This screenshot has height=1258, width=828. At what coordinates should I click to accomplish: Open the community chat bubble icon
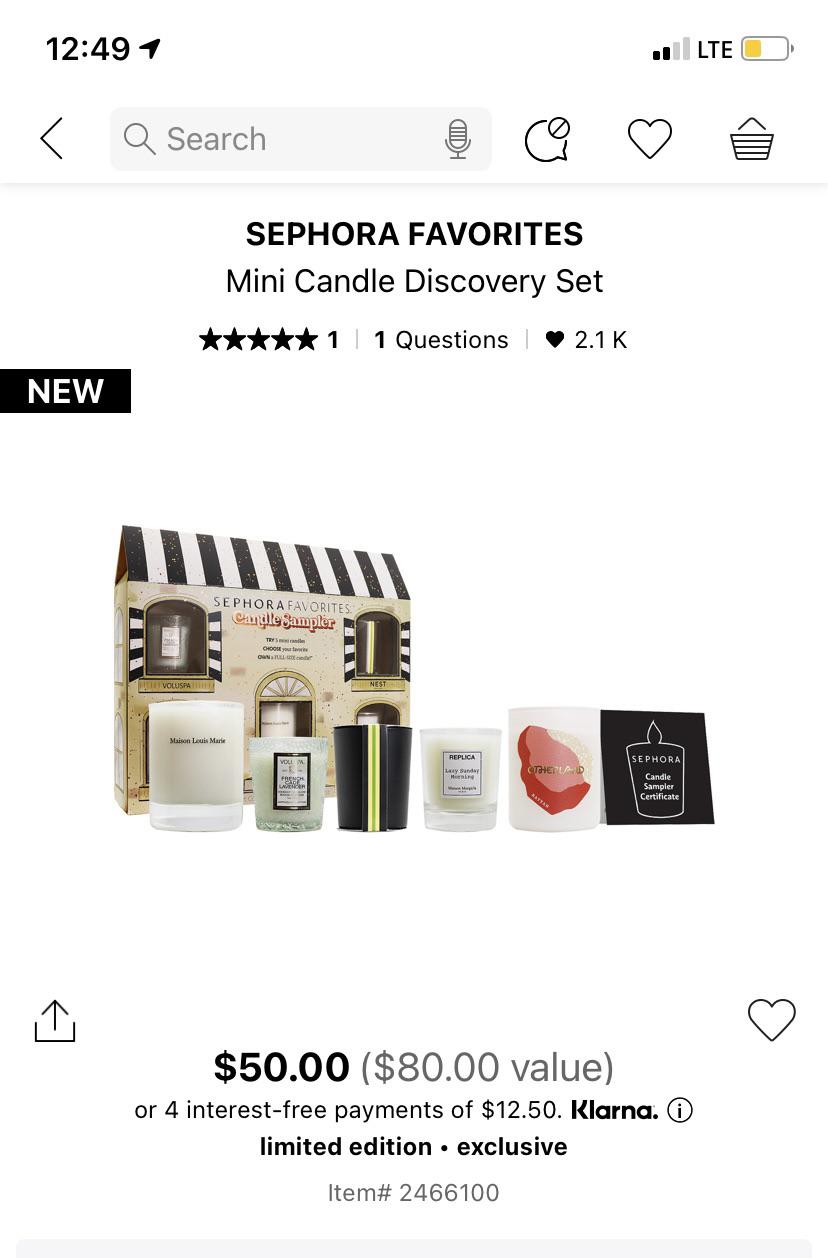547,137
